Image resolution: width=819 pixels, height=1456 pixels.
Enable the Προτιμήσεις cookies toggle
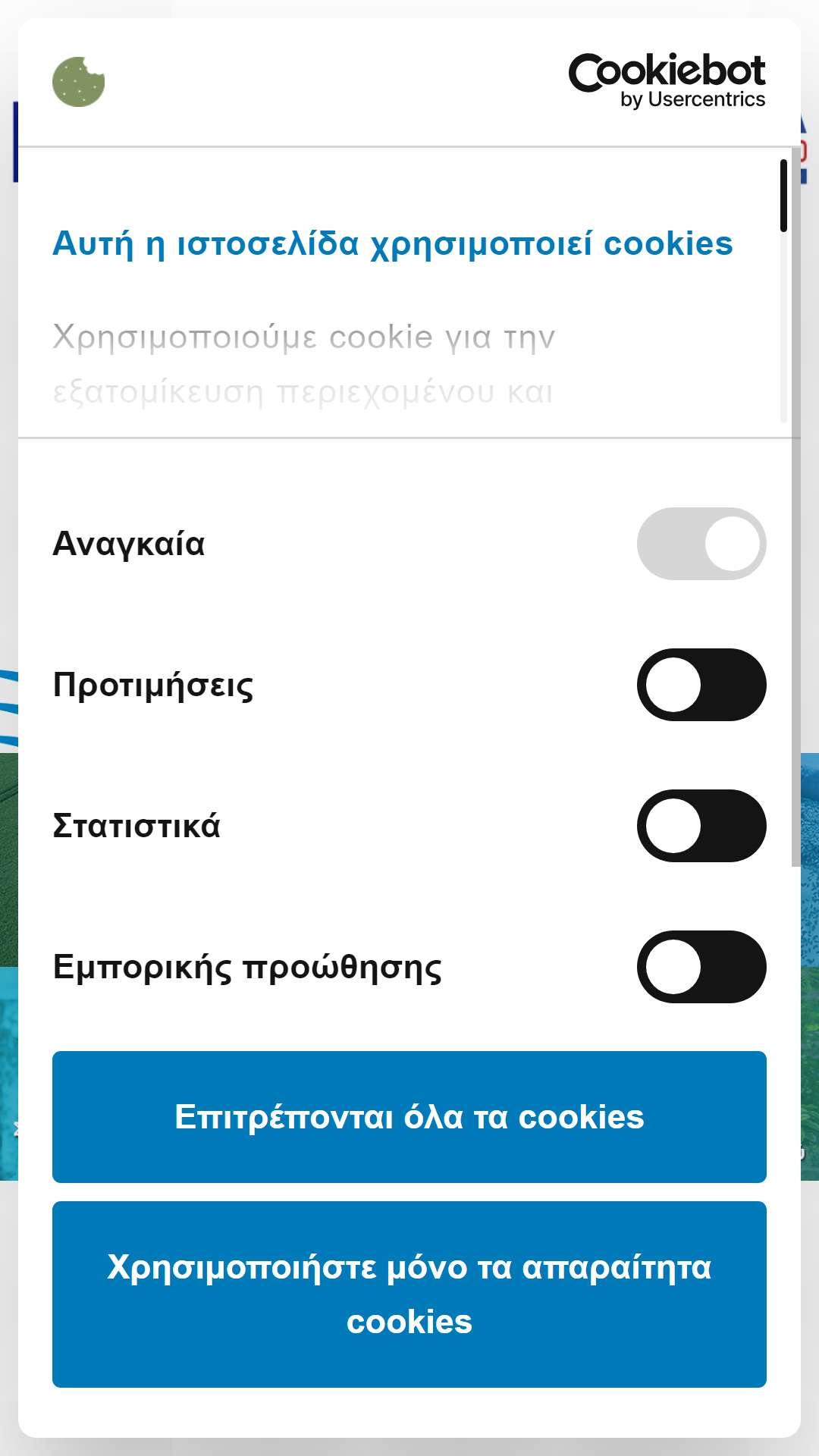pyautogui.click(x=701, y=685)
